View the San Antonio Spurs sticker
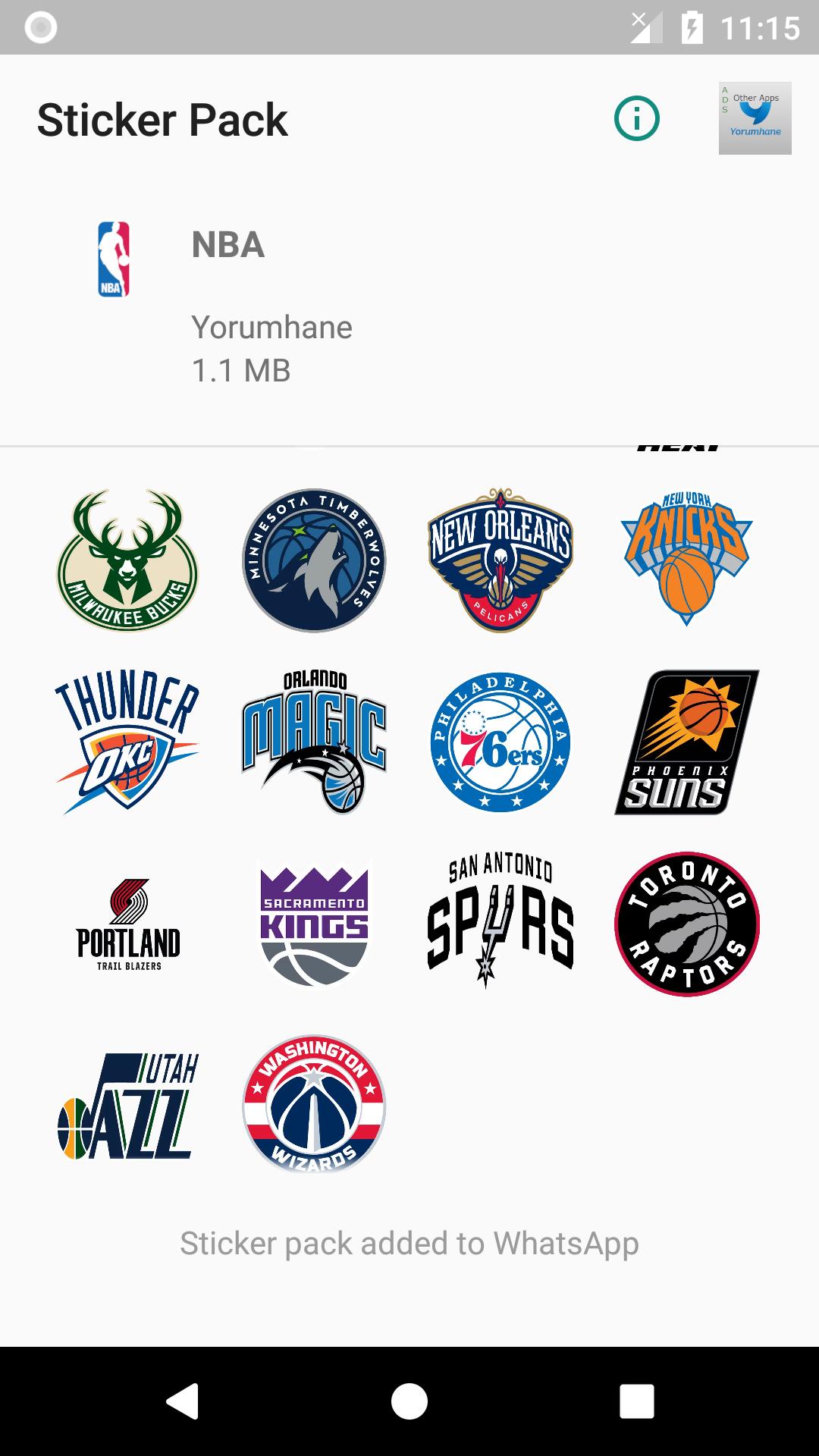The width and height of the screenshot is (819, 1456). [500, 924]
